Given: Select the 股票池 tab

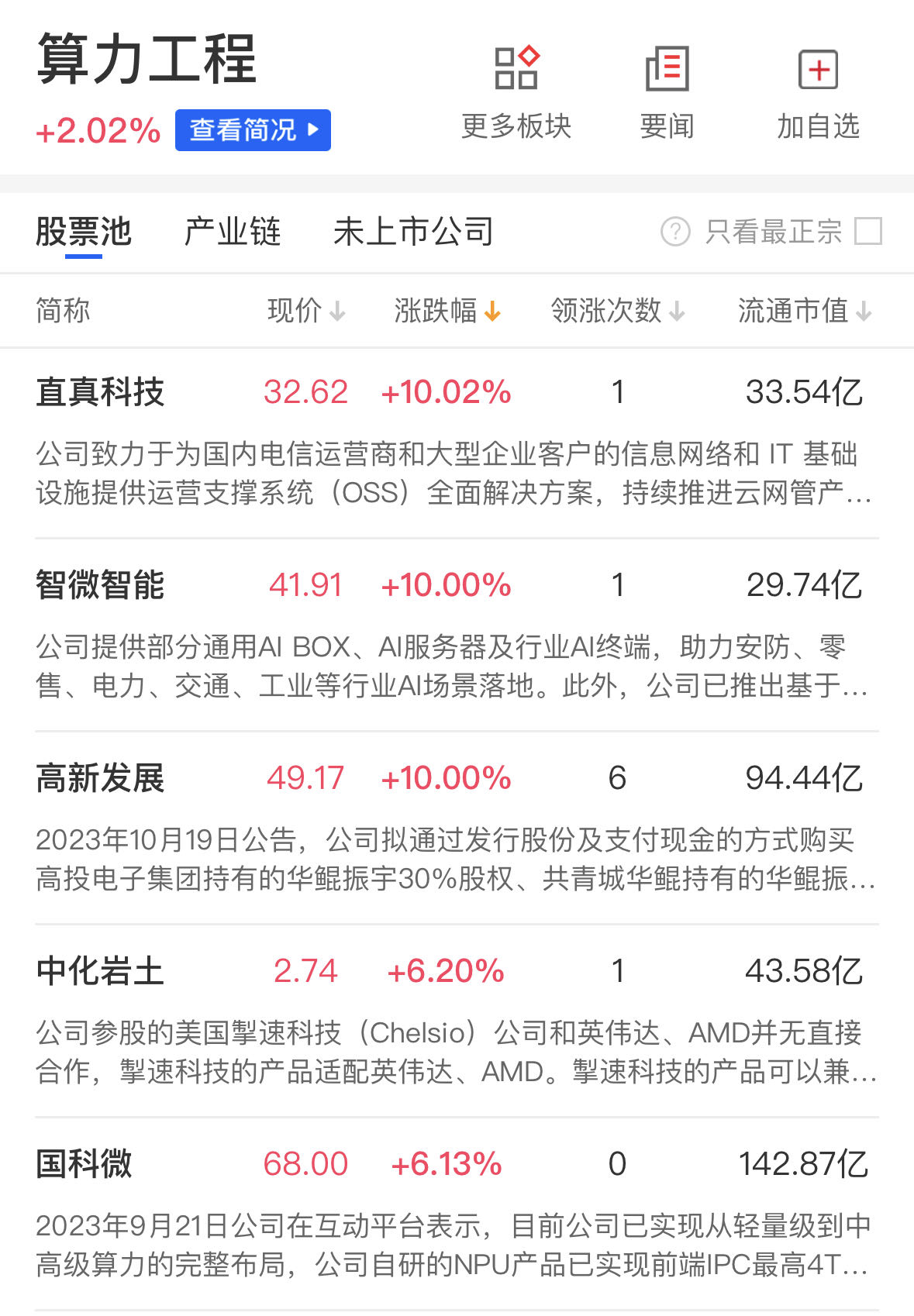Looking at the screenshot, I should (84, 232).
